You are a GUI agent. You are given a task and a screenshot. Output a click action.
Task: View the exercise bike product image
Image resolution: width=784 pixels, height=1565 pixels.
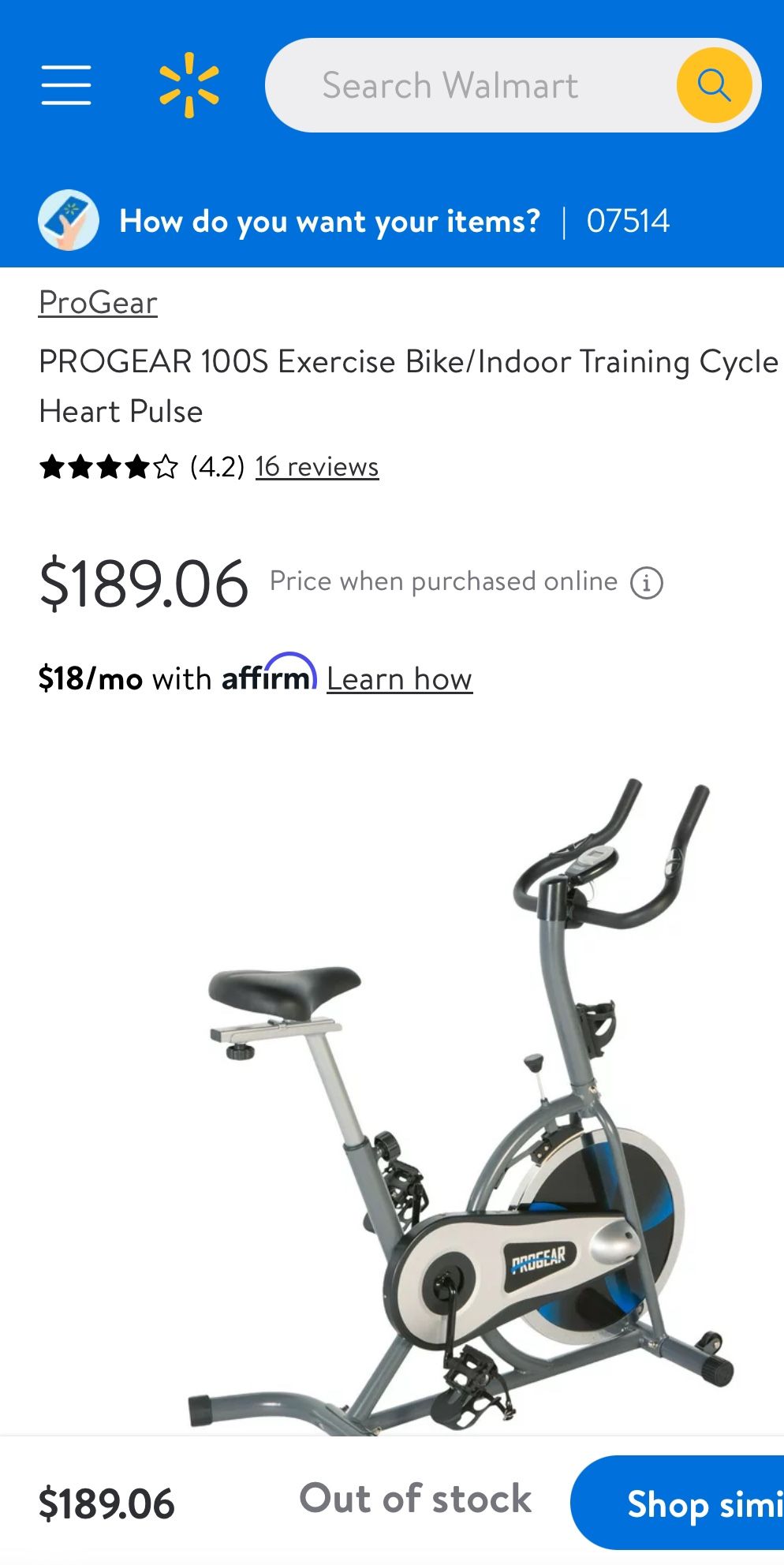[x=460, y=1104]
